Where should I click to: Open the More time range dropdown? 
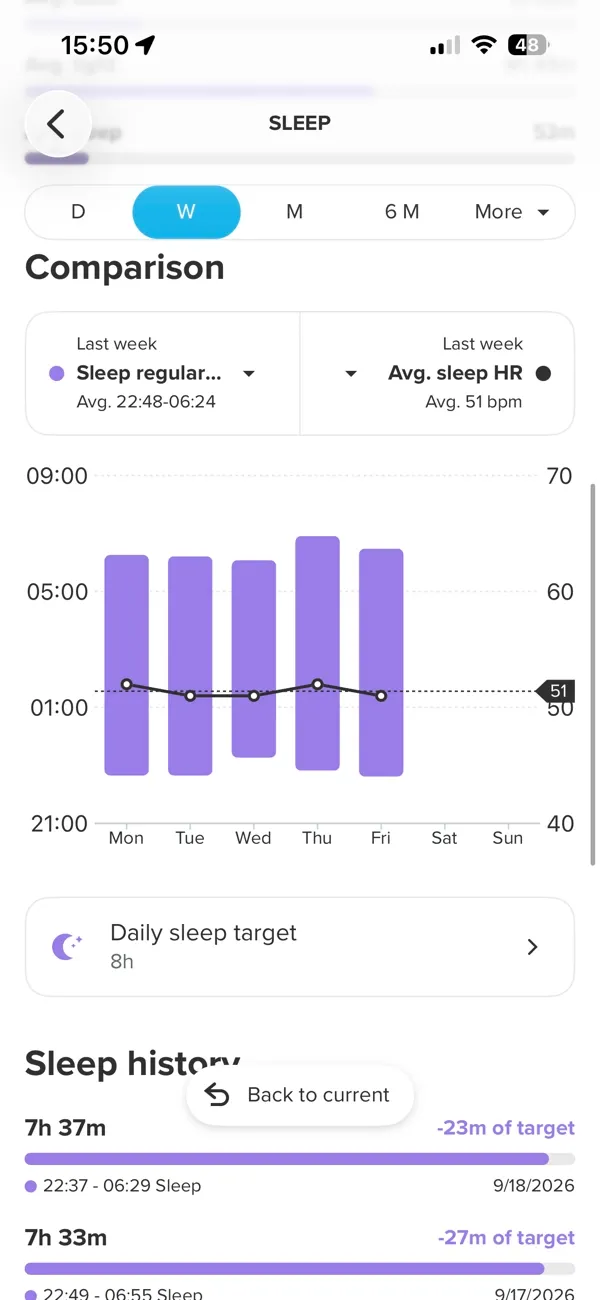click(x=512, y=212)
